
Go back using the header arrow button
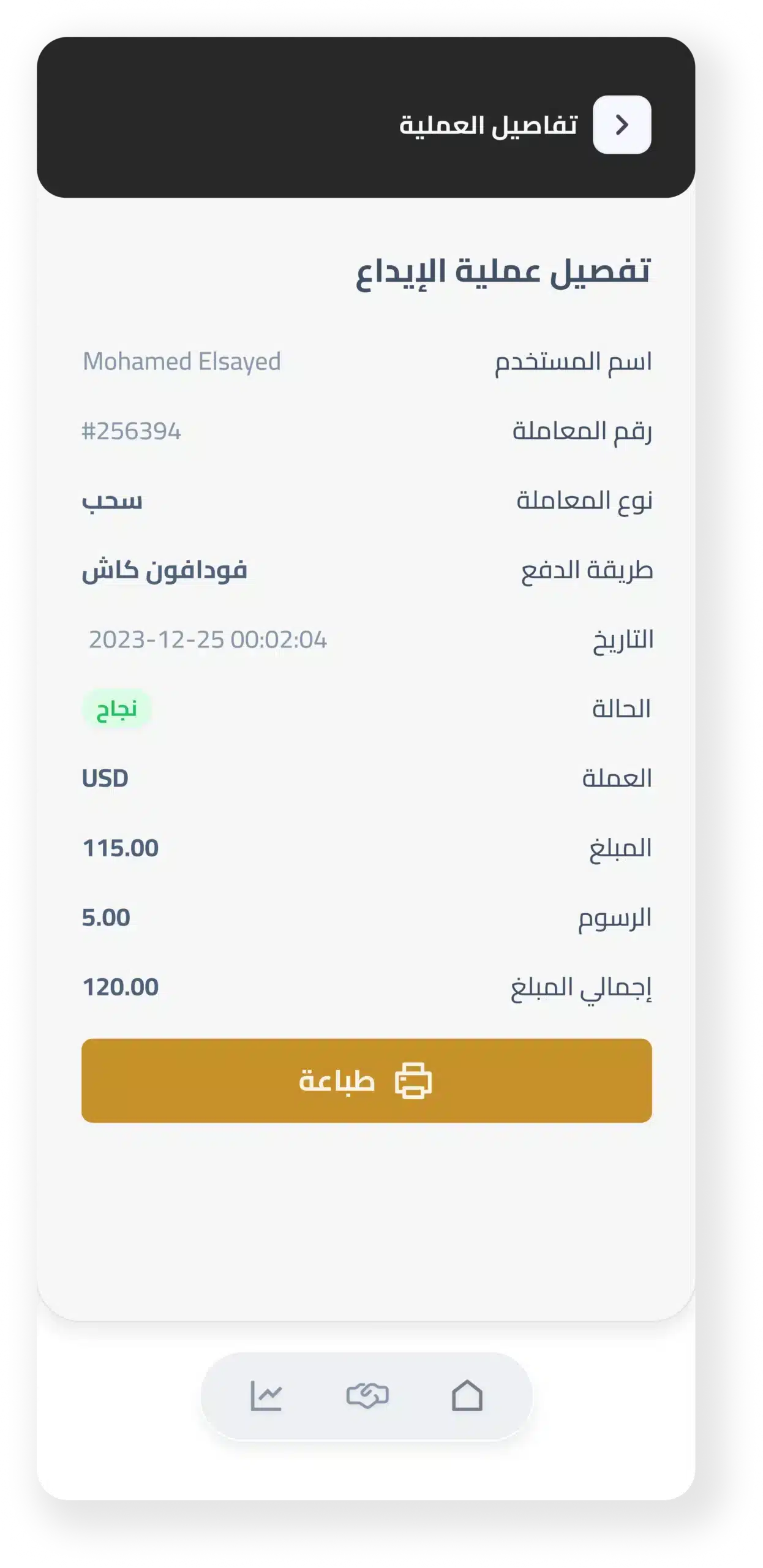pos(622,125)
